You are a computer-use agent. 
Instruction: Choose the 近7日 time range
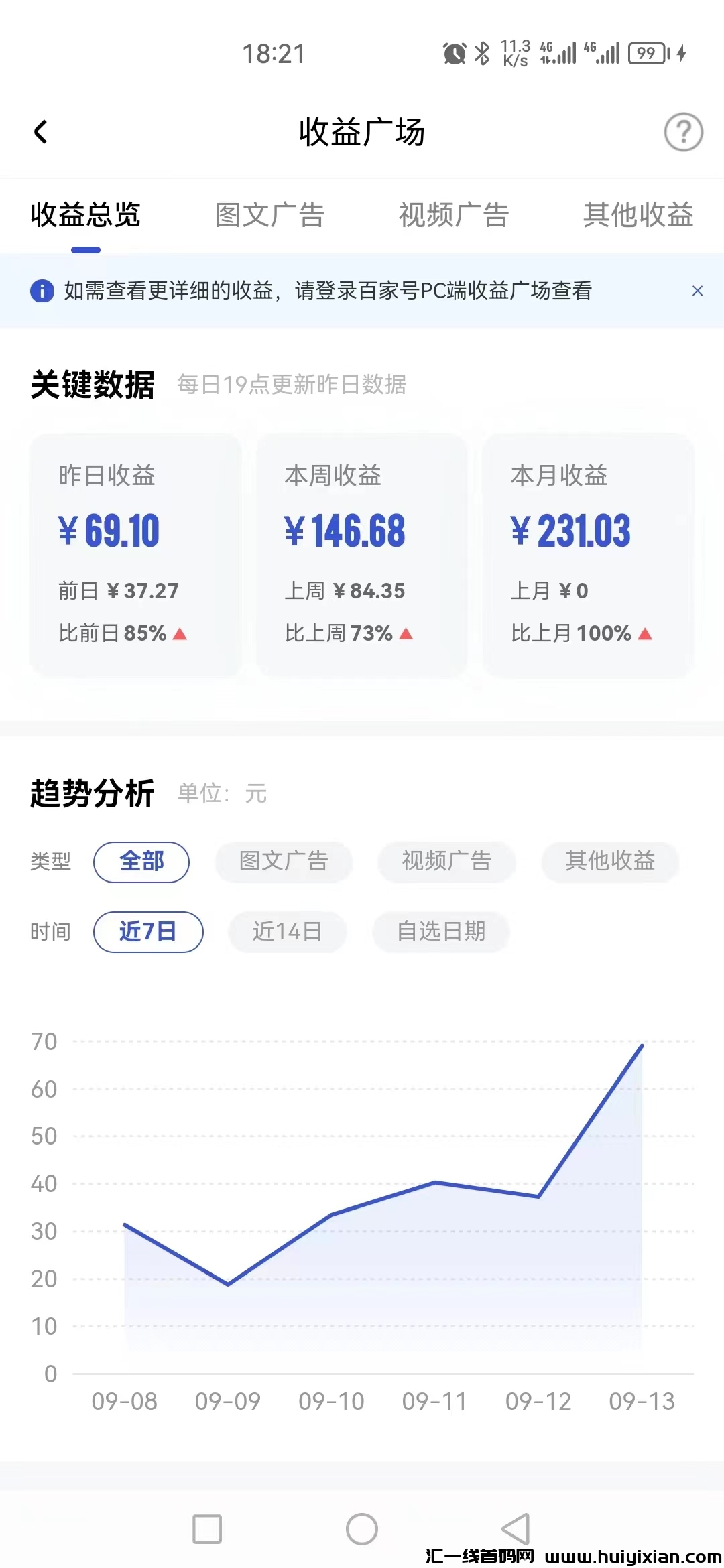(148, 931)
